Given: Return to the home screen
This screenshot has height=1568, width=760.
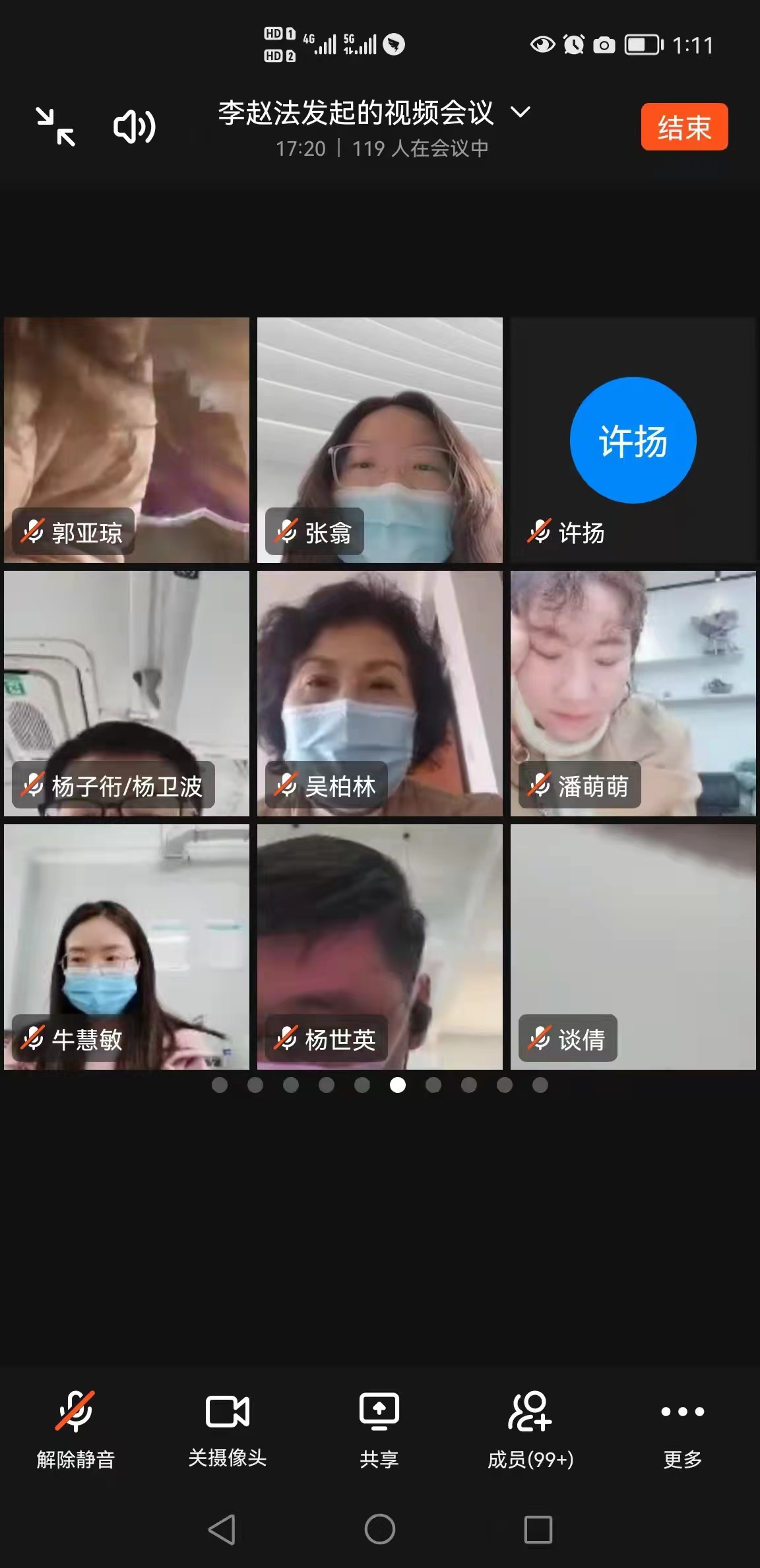Looking at the screenshot, I should 380,1529.
